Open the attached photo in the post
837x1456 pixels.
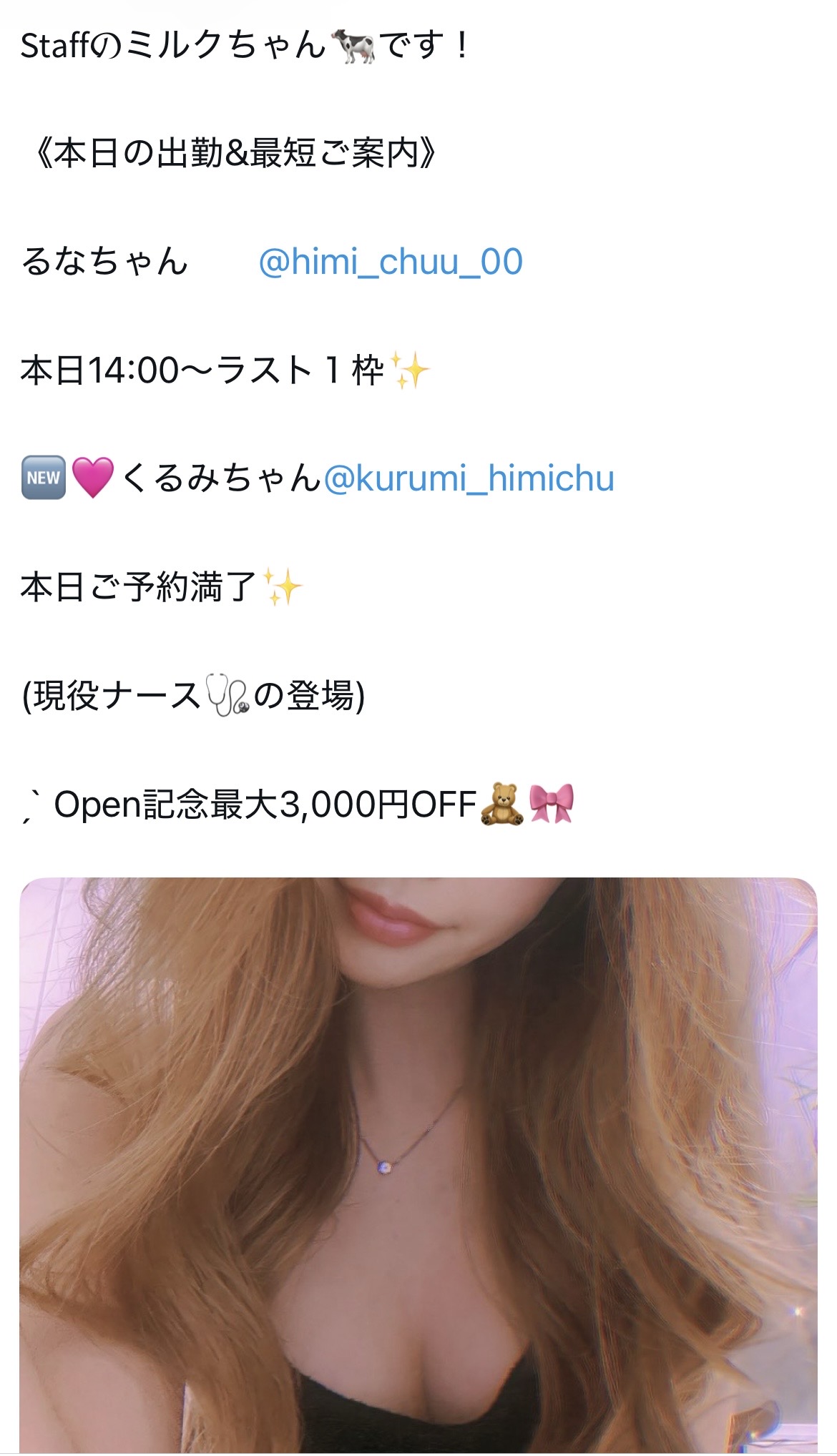[418, 1166]
